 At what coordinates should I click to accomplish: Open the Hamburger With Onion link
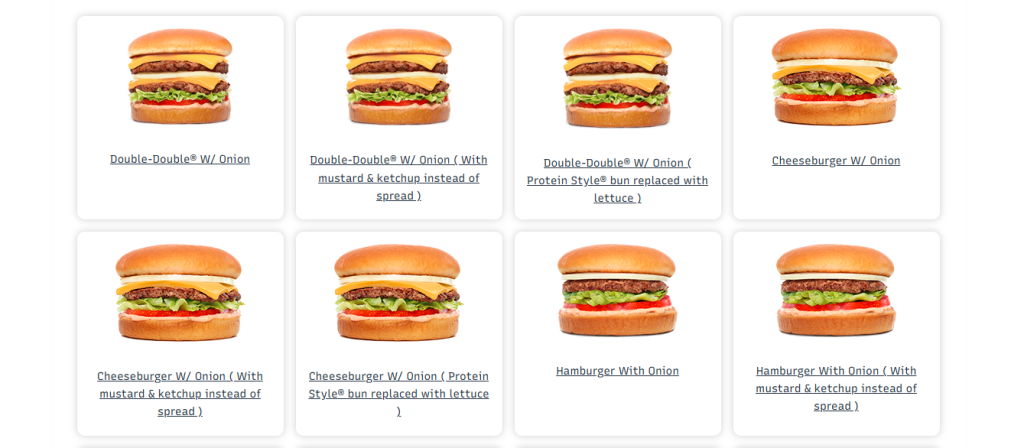point(617,371)
